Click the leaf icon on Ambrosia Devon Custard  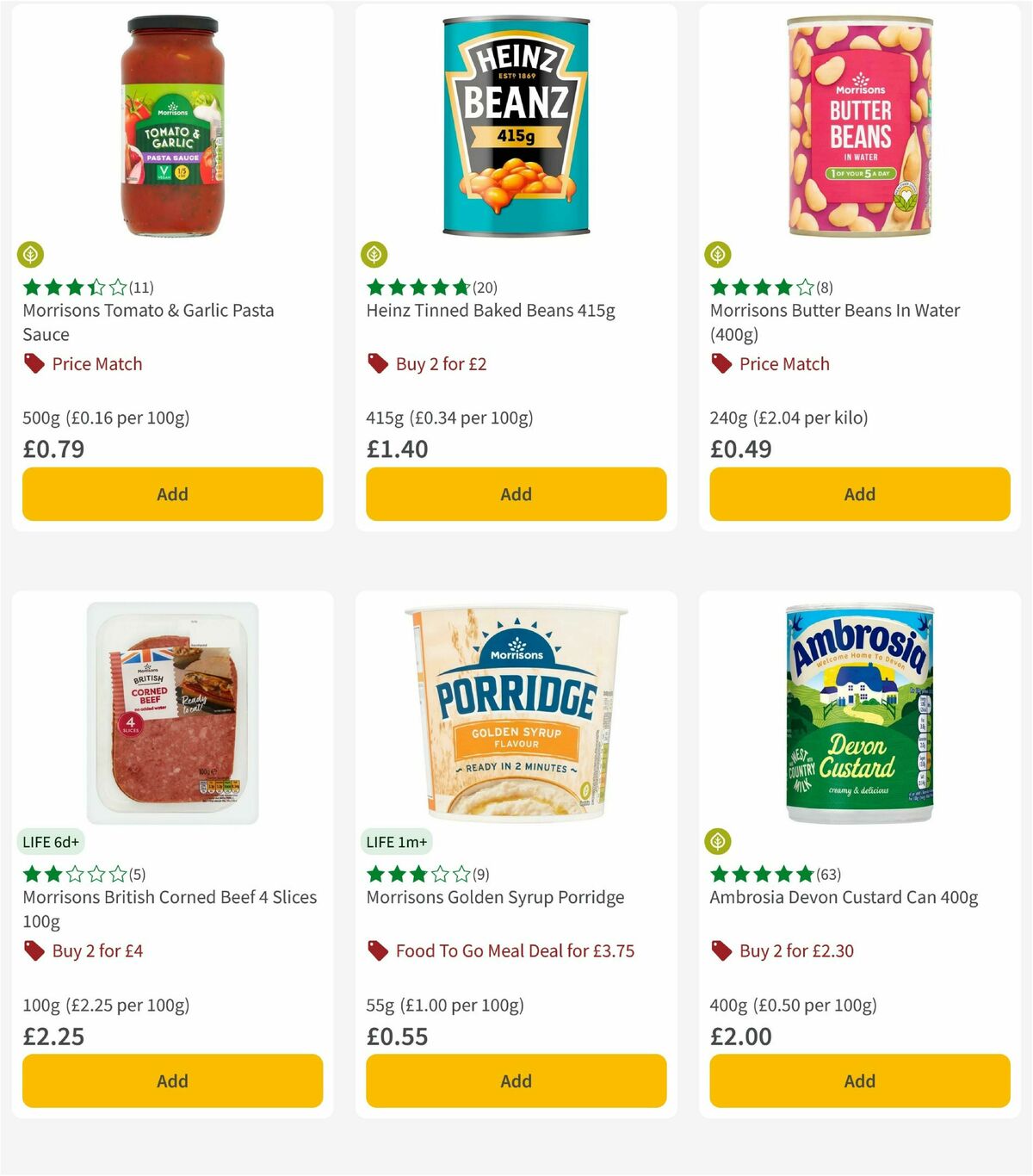point(718,841)
